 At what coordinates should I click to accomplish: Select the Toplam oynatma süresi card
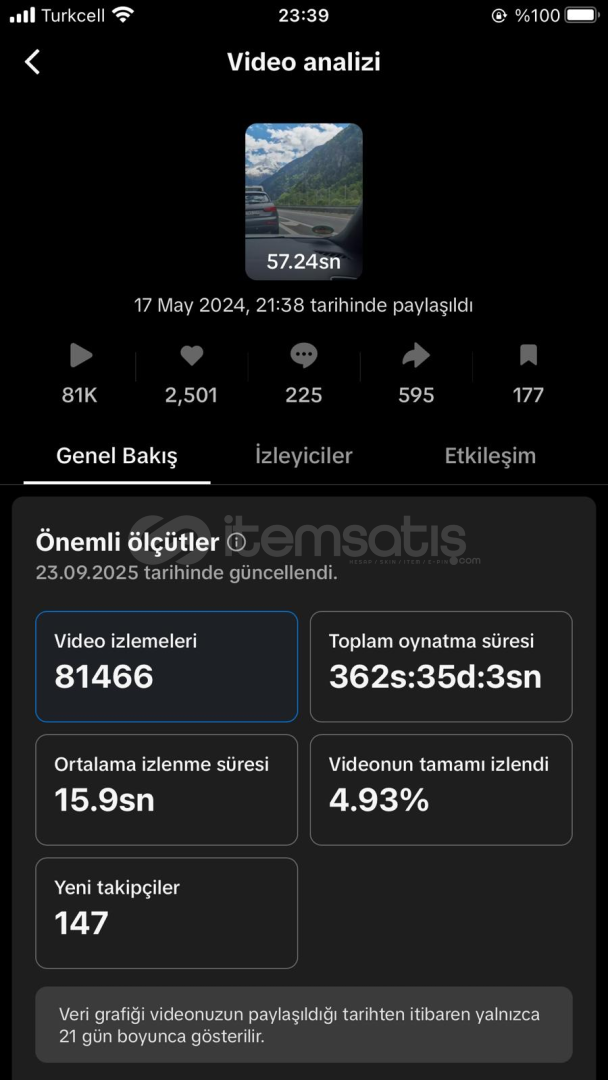coord(441,667)
